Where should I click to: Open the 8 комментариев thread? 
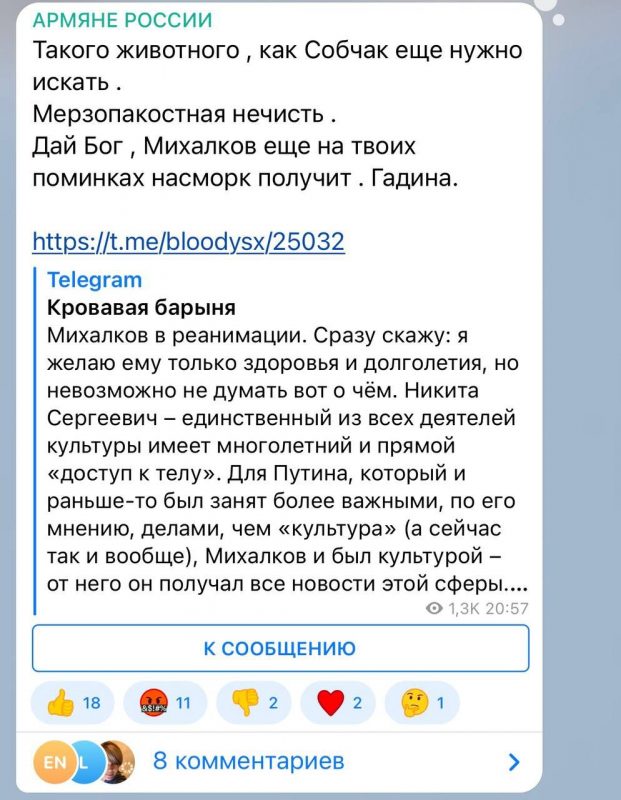(248, 762)
